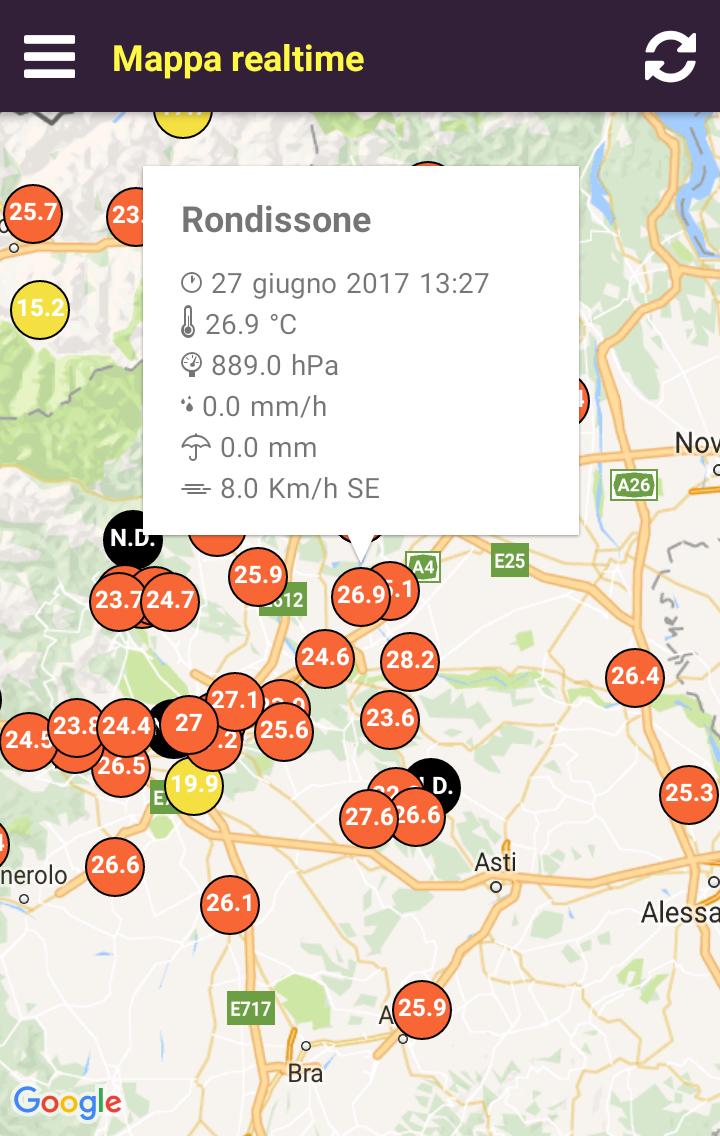Select the 24.7 station marker
The height and width of the screenshot is (1136, 720).
coord(172,601)
